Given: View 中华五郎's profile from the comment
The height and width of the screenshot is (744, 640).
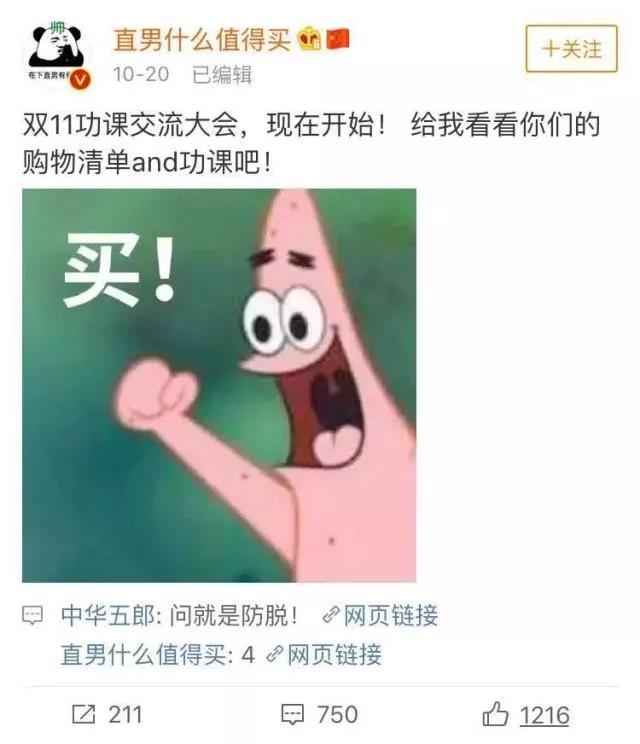Looking at the screenshot, I should click(x=95, y=615).
